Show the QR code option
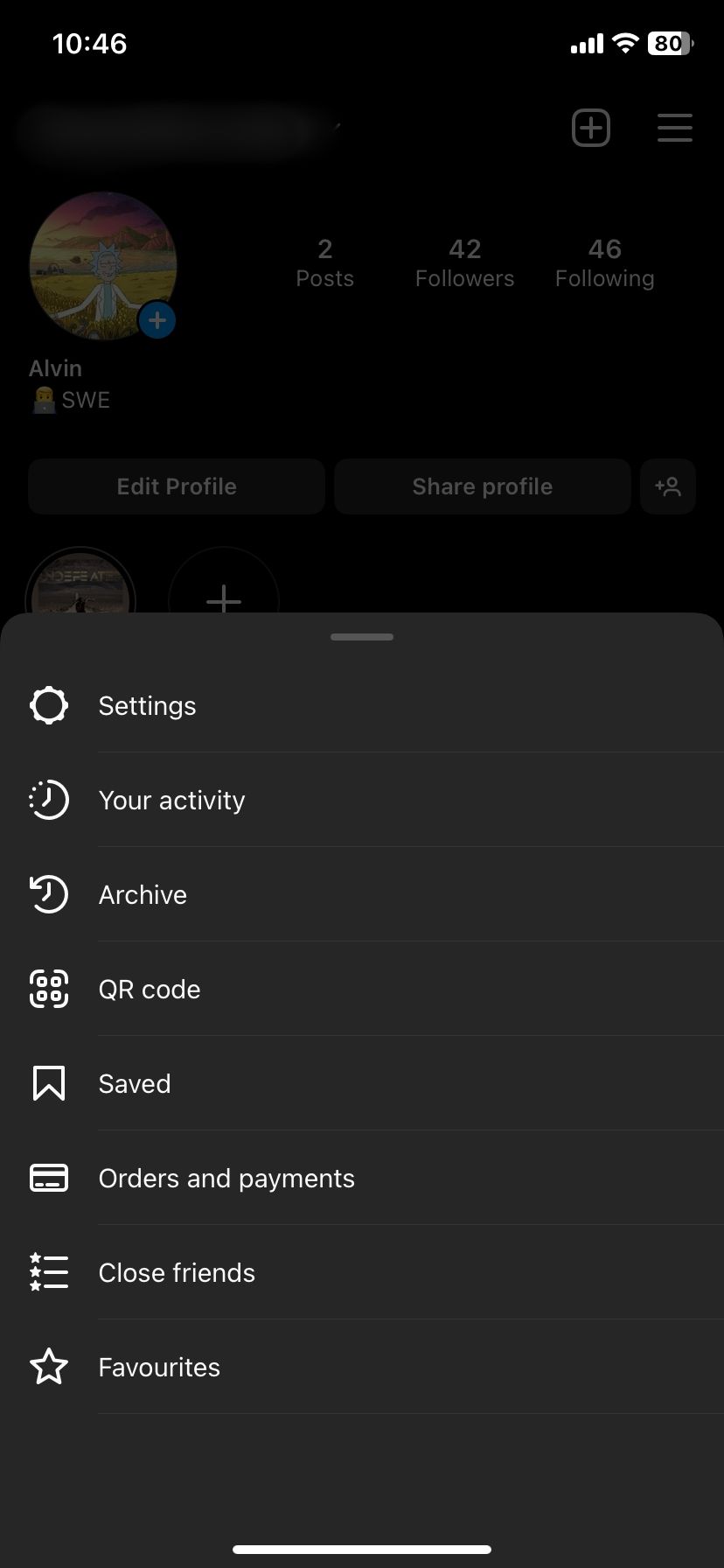The width and height of the screenshot is (724, 1568). point(150,989)
